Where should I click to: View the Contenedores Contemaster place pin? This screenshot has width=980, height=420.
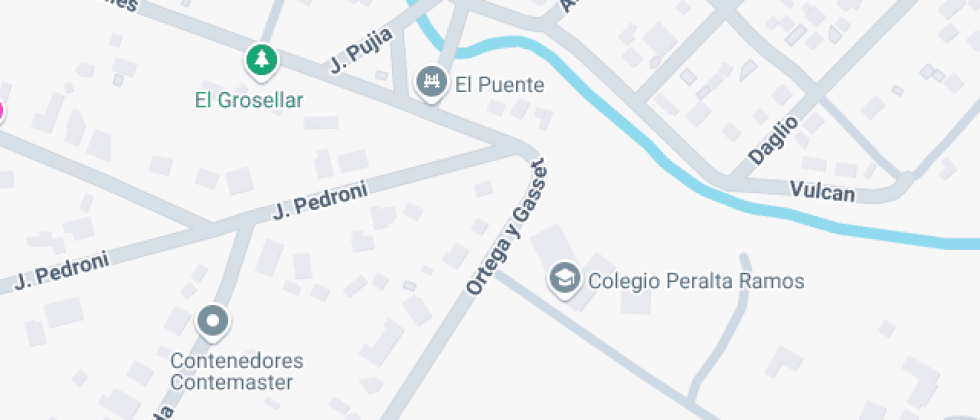213,322
